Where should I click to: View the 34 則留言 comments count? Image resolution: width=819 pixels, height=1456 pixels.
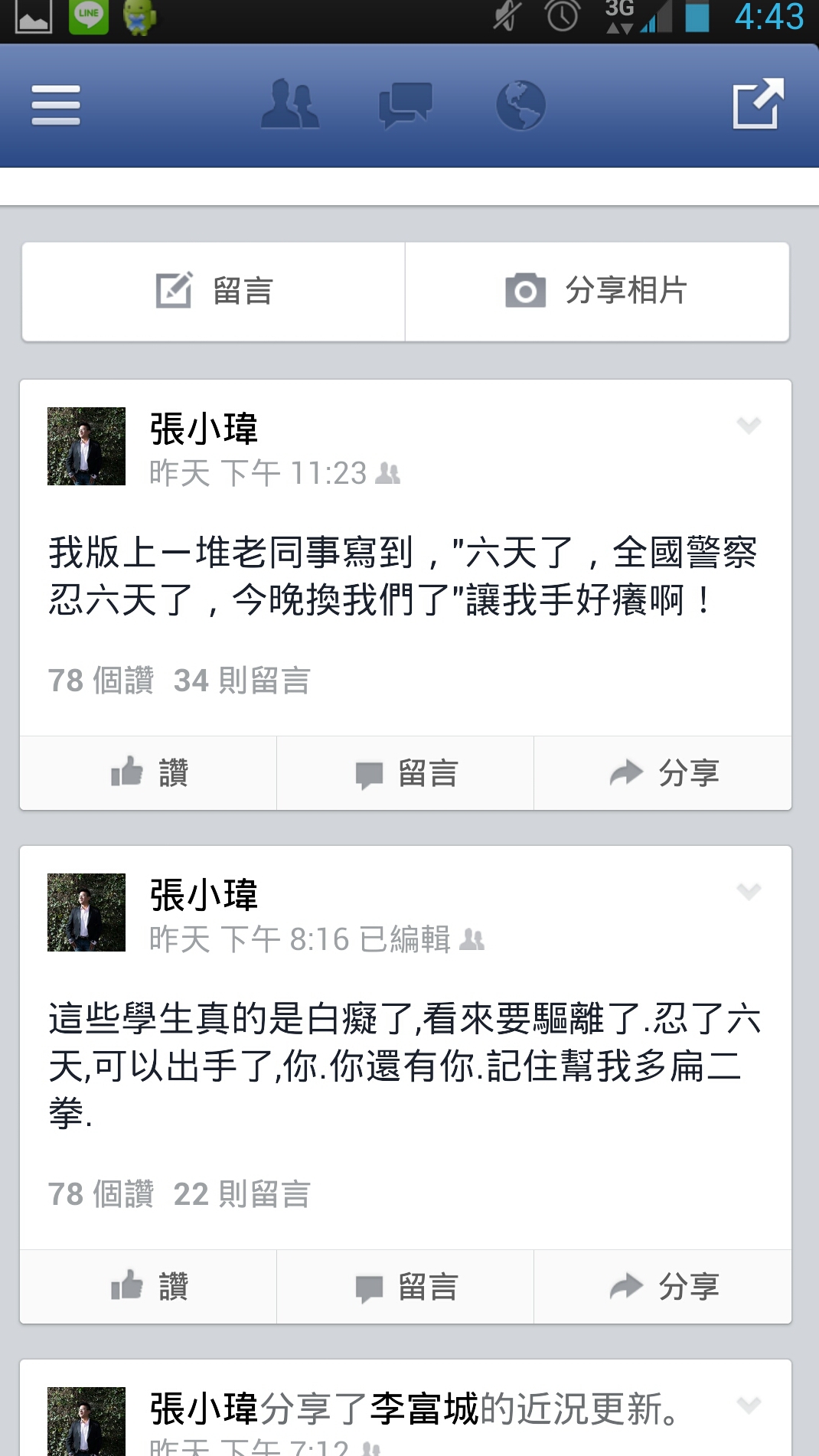[242, 681]
